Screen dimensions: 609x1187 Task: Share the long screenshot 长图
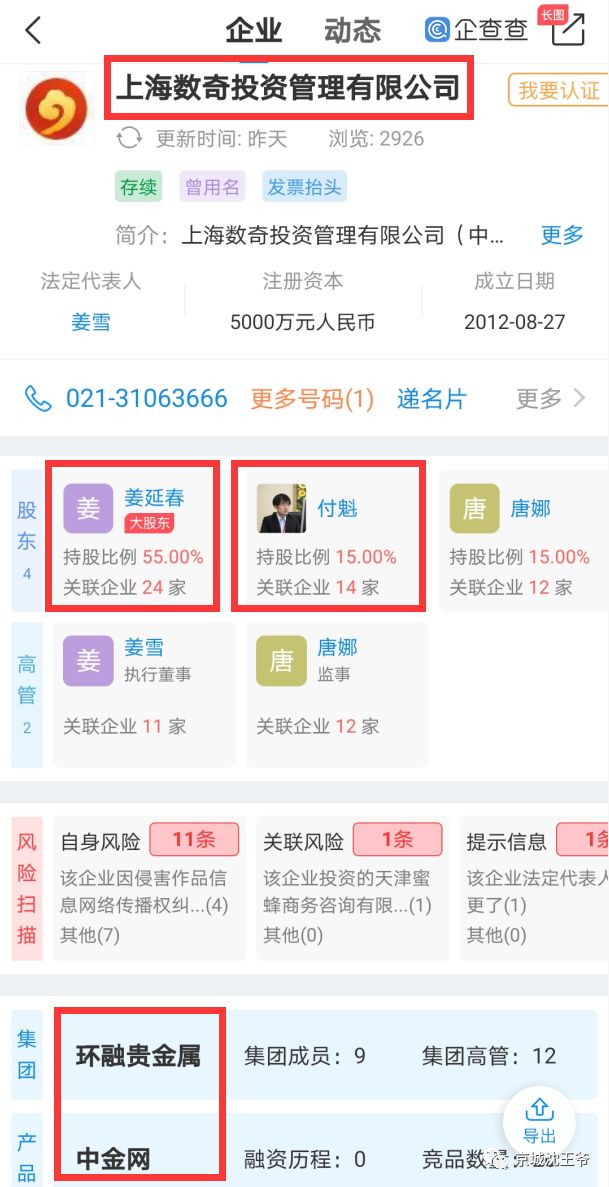pos(567,30)
